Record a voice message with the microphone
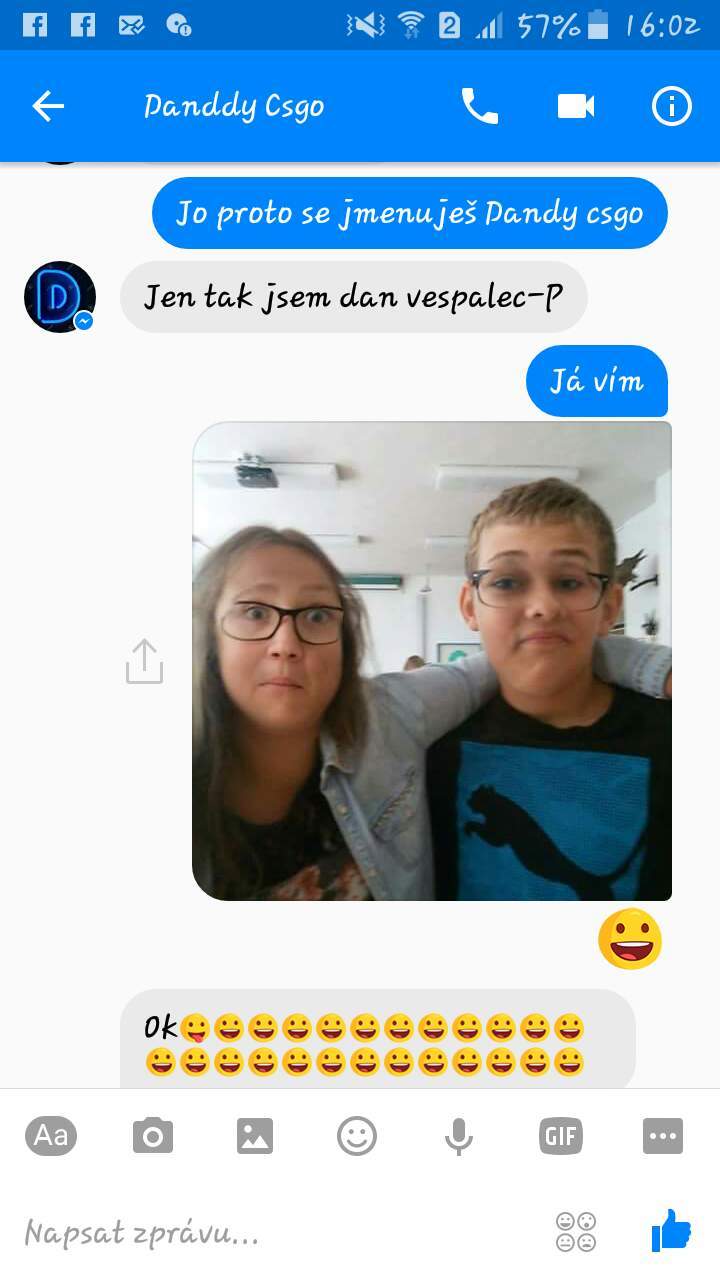Image resolution: width=720 pixels, height=1280 pixels. pos(459,1136)
